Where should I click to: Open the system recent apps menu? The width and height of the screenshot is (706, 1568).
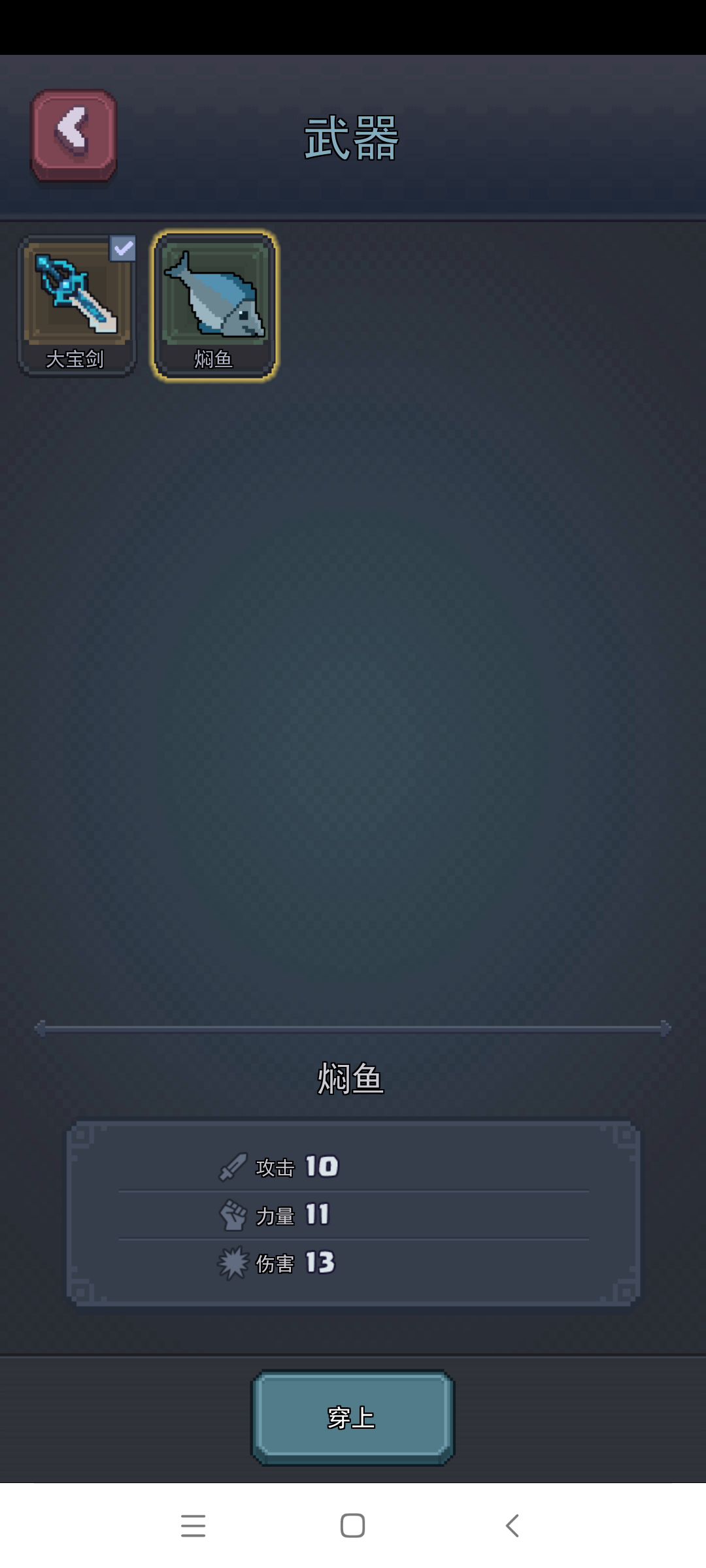[193, 1526]
